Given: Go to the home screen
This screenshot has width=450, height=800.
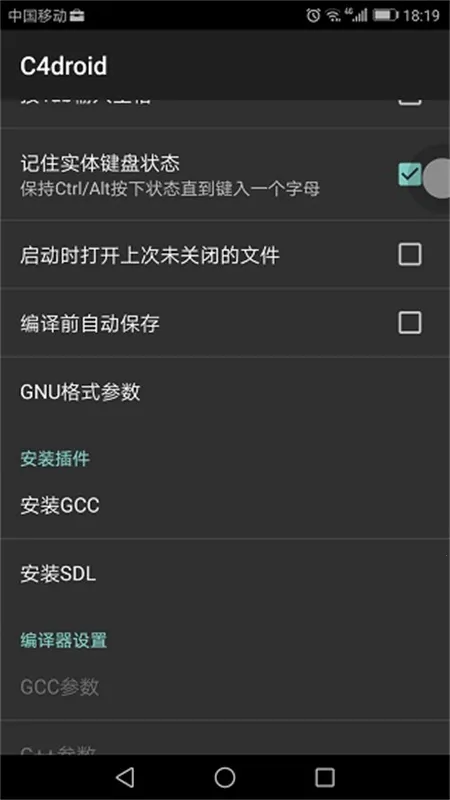Looking at the screenshot, I should point(225,777).
